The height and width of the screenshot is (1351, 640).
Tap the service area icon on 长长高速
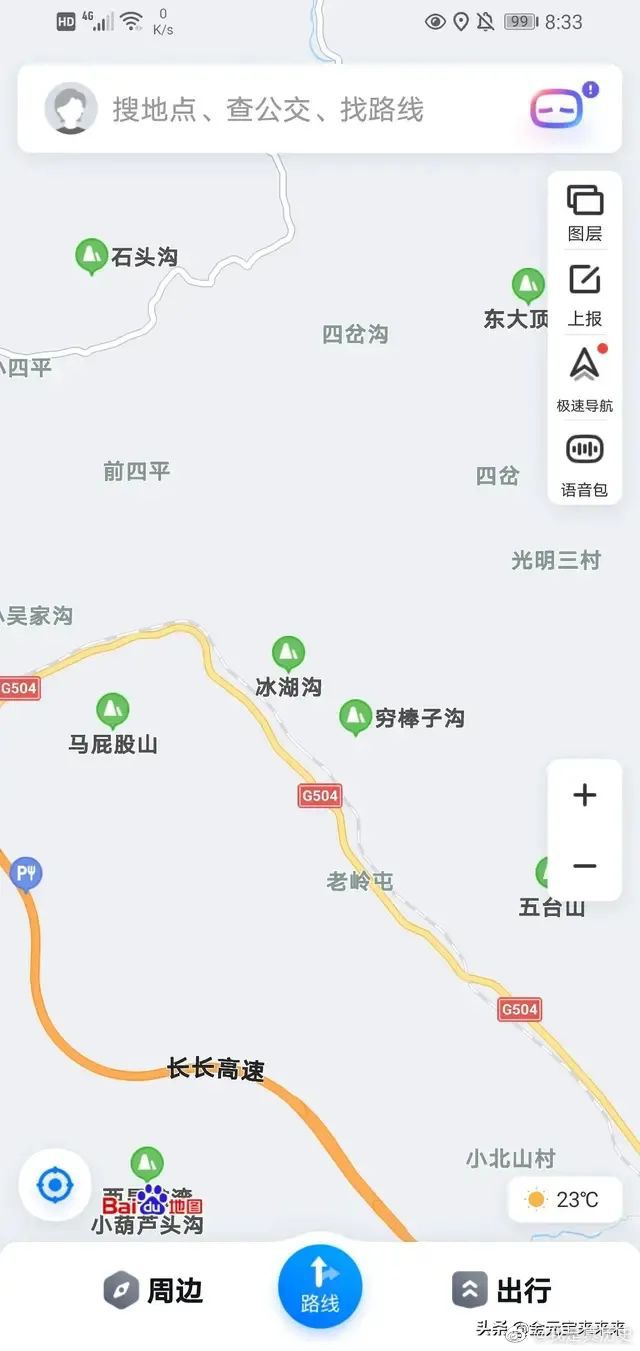tap(26, 874)
